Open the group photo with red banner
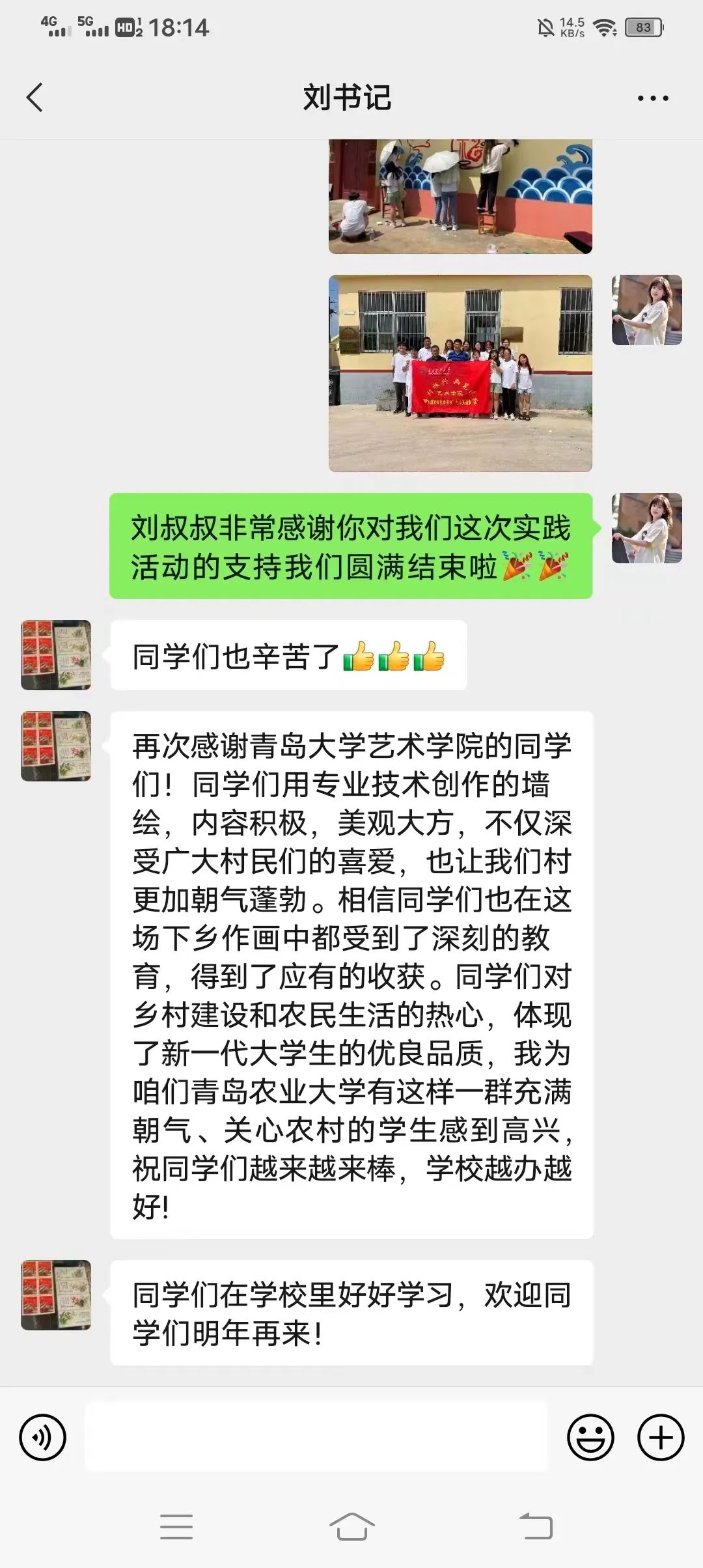The width and height of the screenshot is (703, 1568). (460, 373)
